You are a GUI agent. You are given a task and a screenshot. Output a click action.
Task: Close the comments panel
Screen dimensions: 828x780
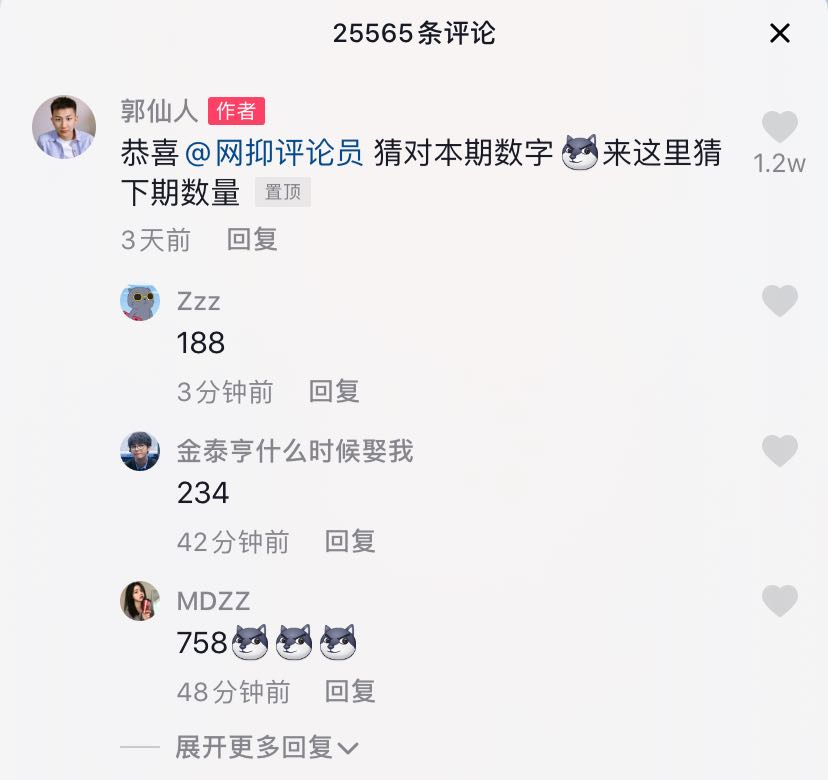click(x=780, y=33)
